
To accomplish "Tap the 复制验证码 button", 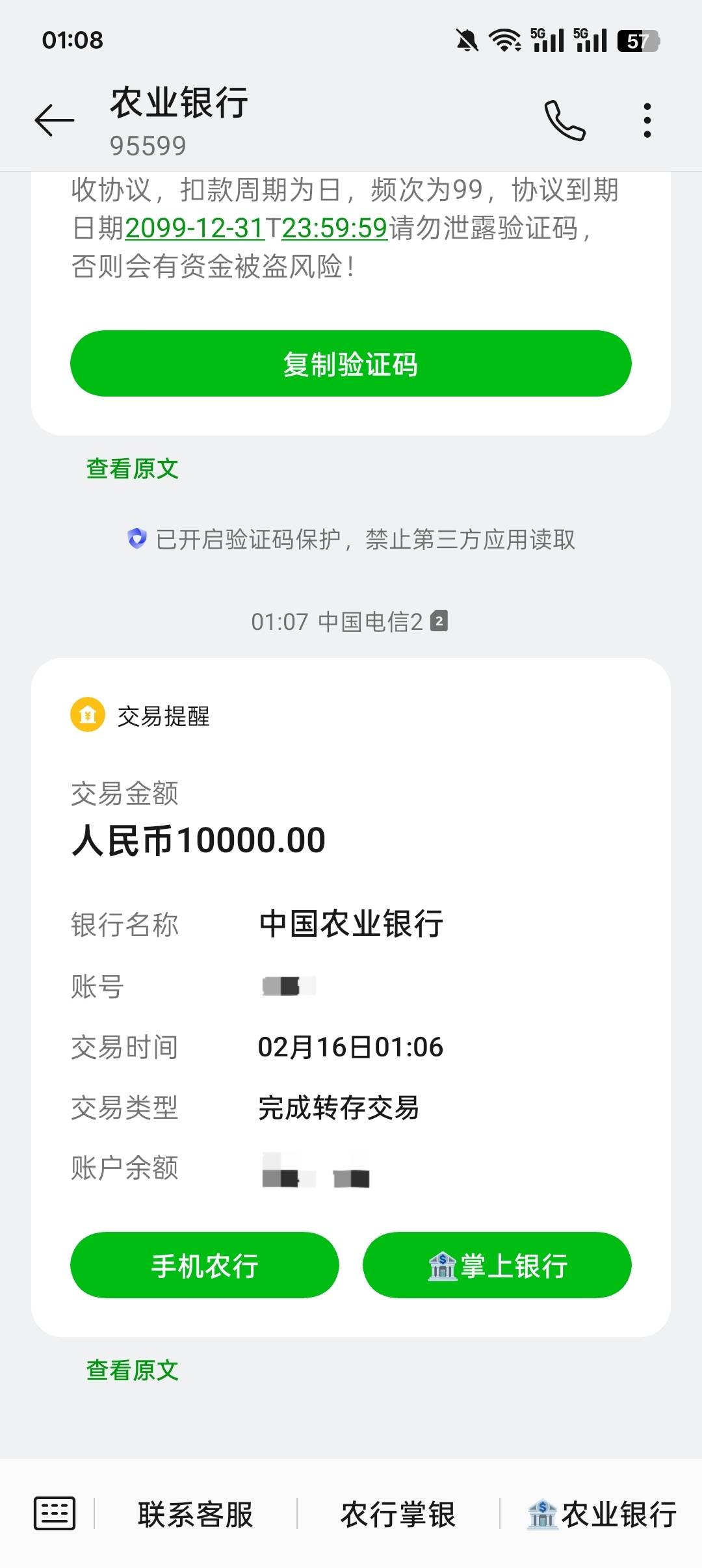I will coord(351,363).
